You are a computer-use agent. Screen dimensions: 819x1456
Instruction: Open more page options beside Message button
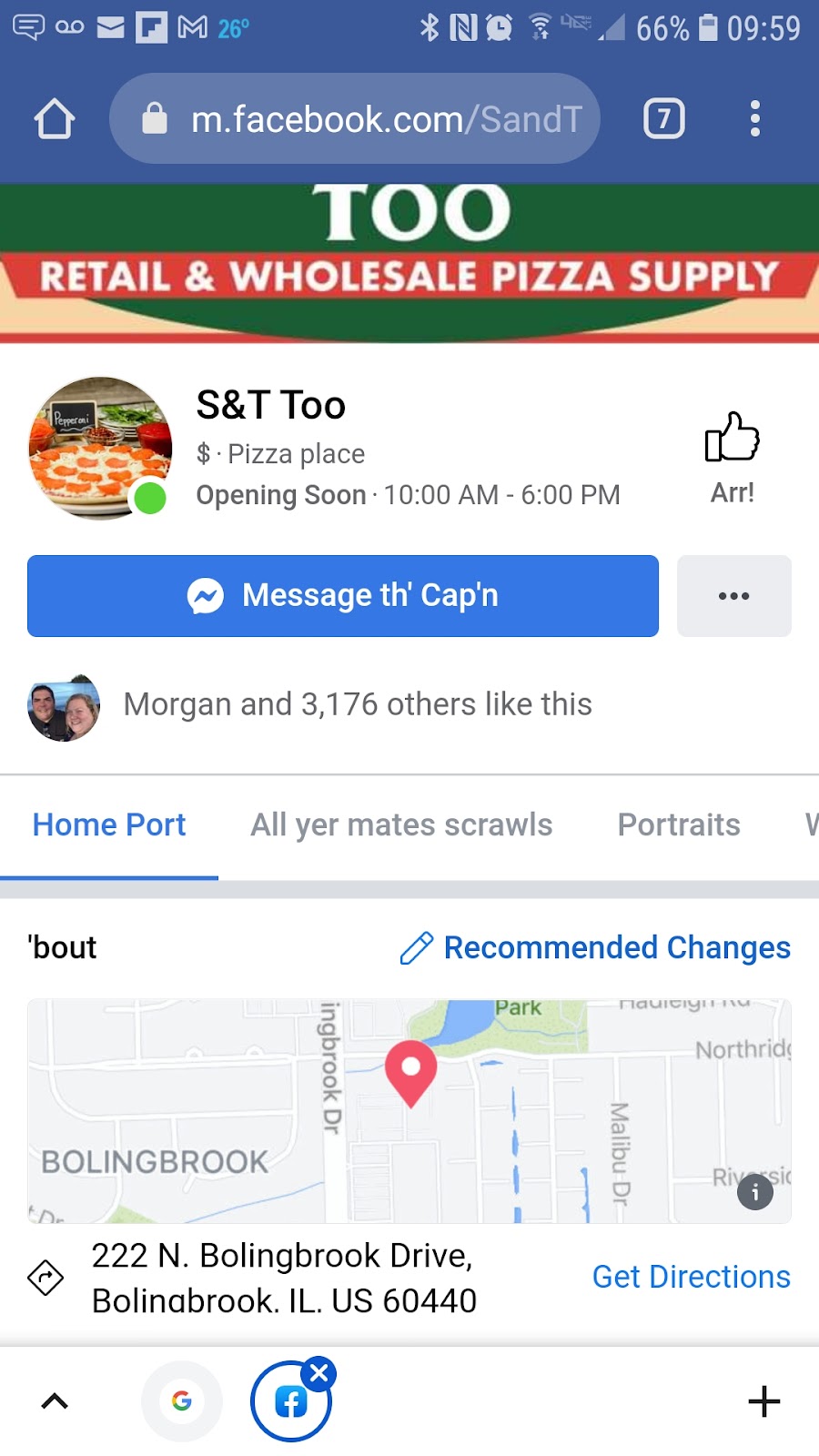tap(733, 596)
